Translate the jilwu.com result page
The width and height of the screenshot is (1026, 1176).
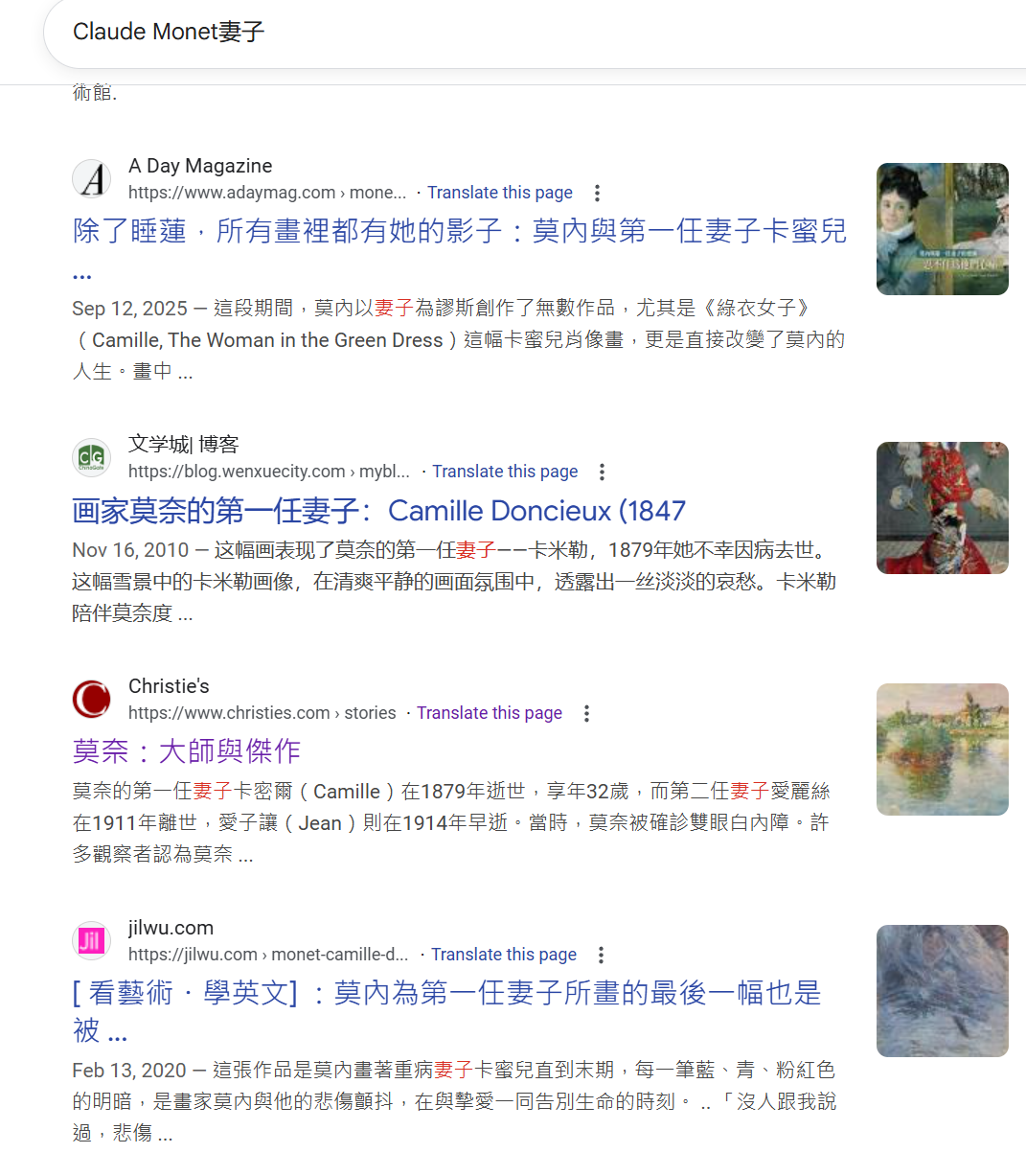coord(503,955)
